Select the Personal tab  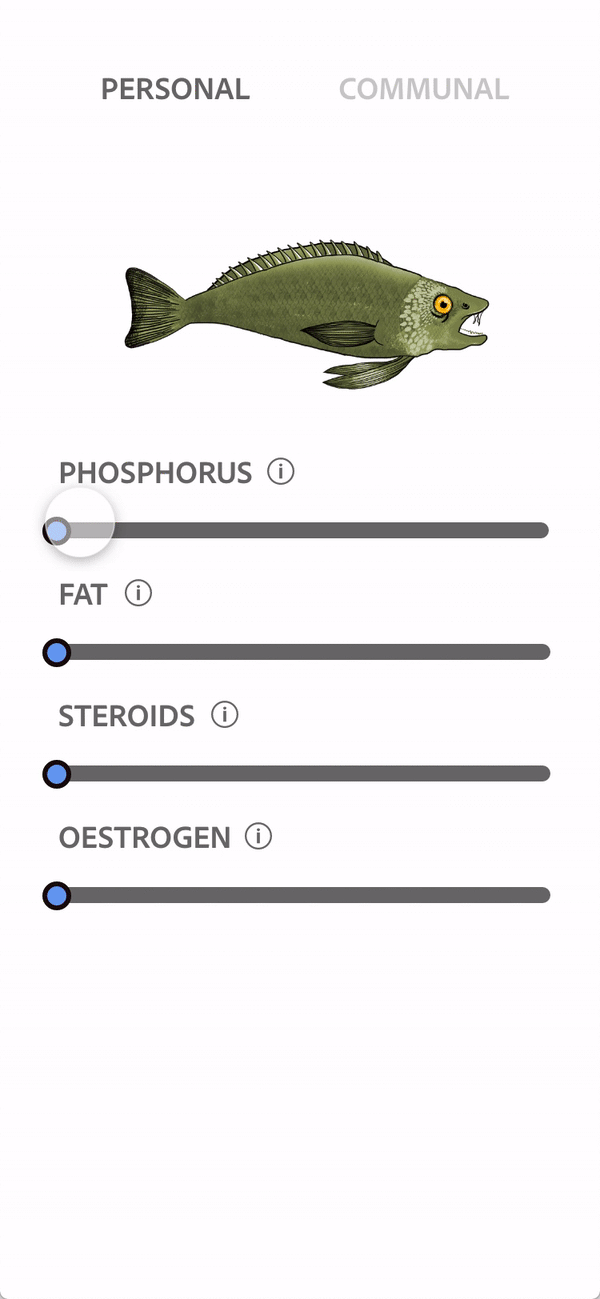(x=175, y=89)
